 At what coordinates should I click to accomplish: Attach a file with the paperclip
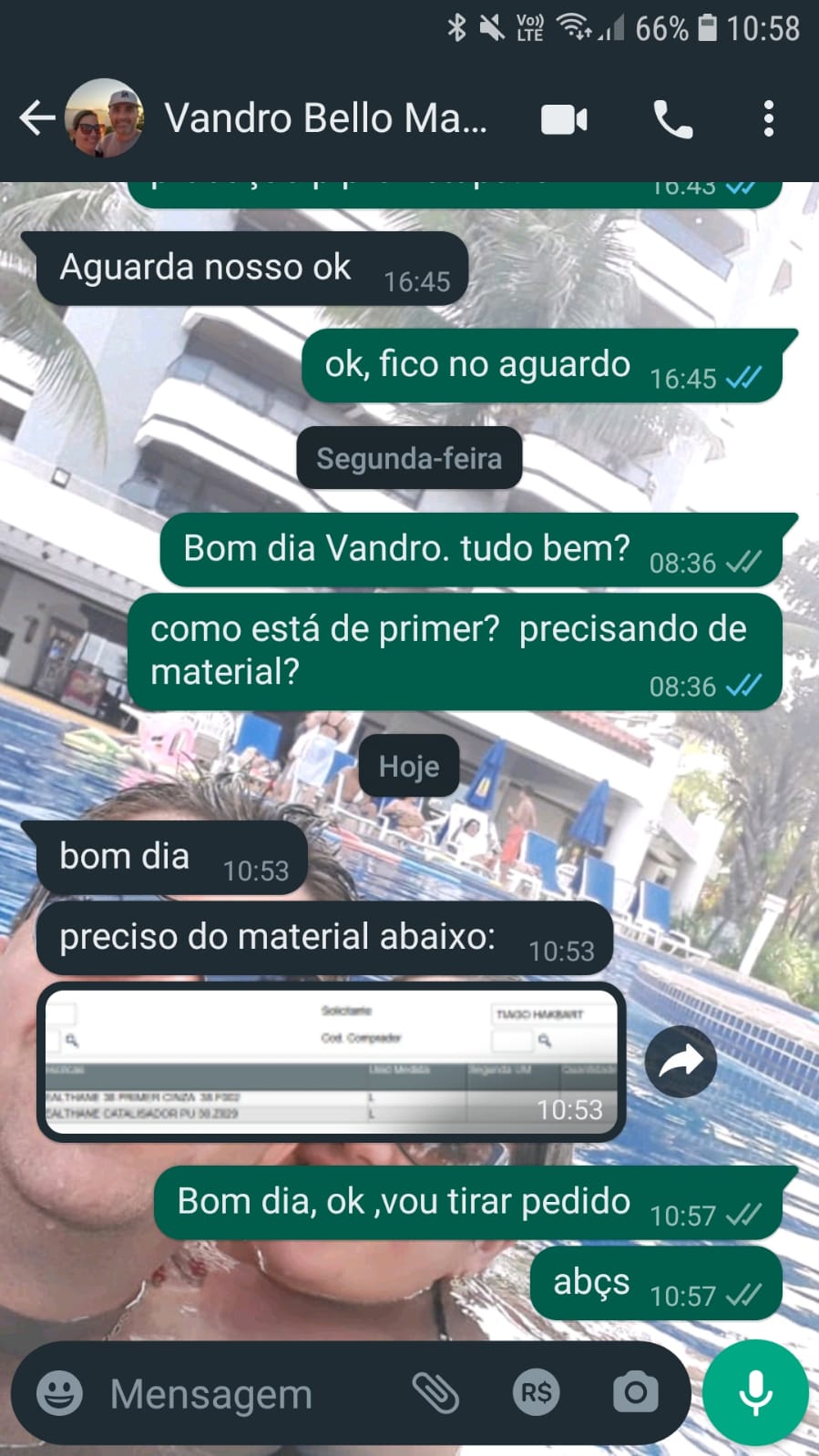(435, 1392)
